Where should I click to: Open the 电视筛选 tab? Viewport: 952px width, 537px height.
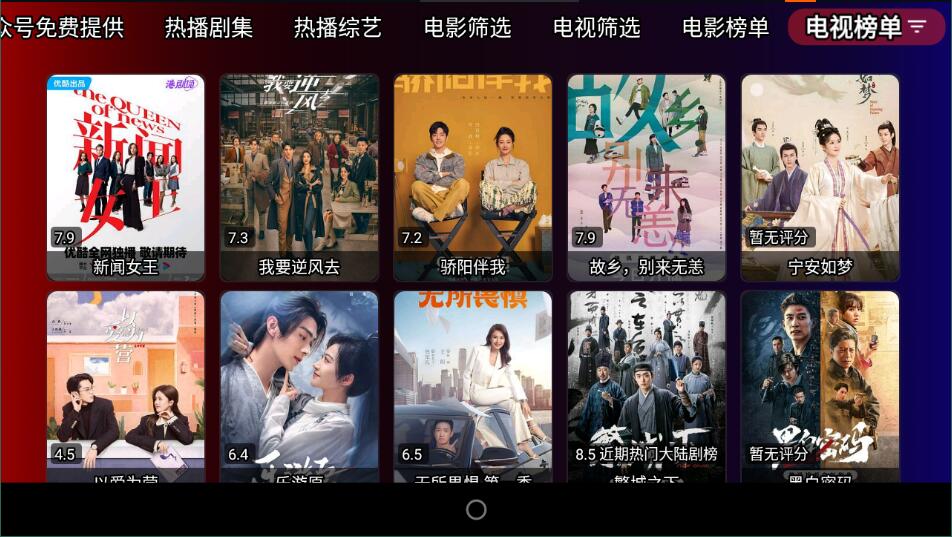[x=596, y=28]
